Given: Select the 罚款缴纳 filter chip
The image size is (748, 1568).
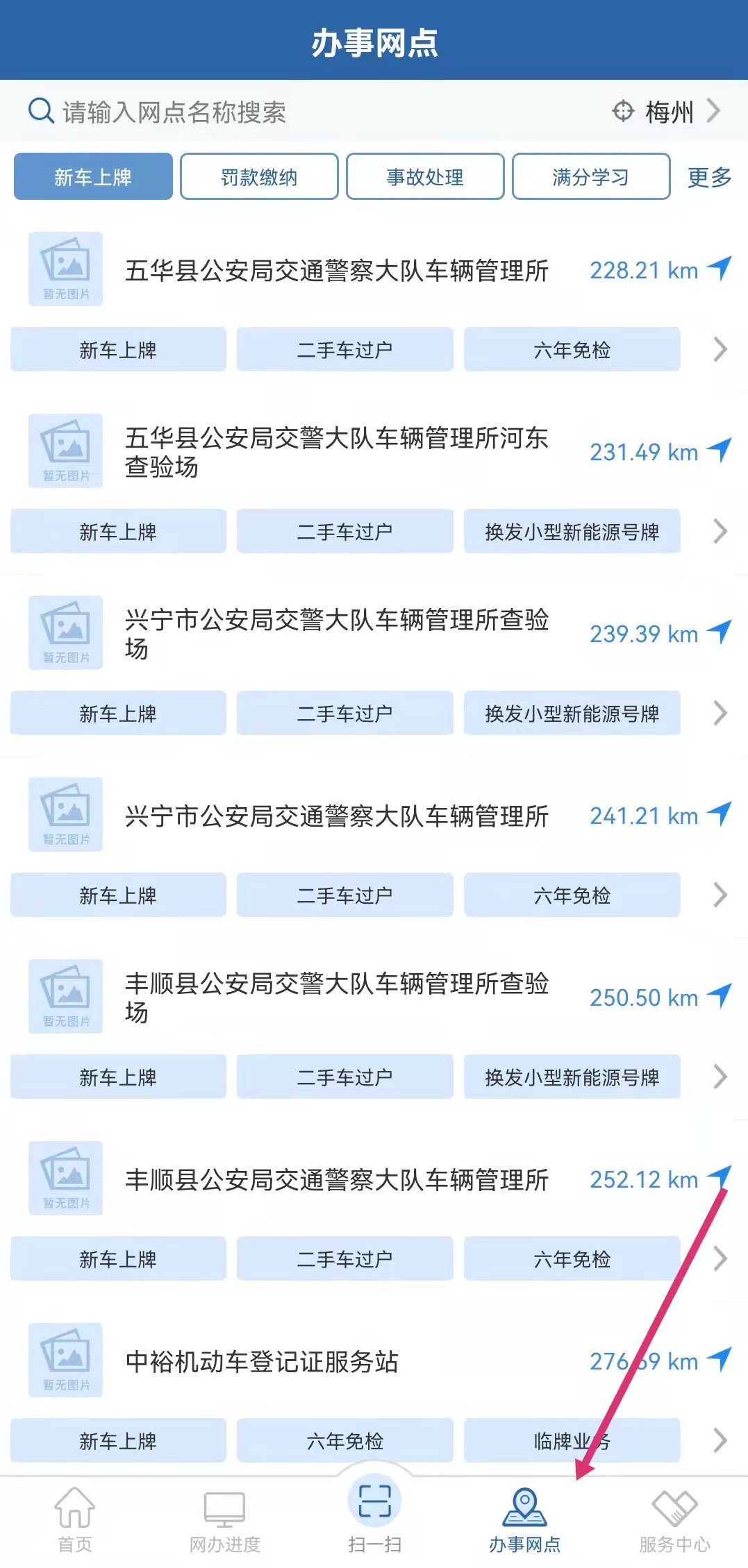Looking at the screenshot, I should (259, 177).
